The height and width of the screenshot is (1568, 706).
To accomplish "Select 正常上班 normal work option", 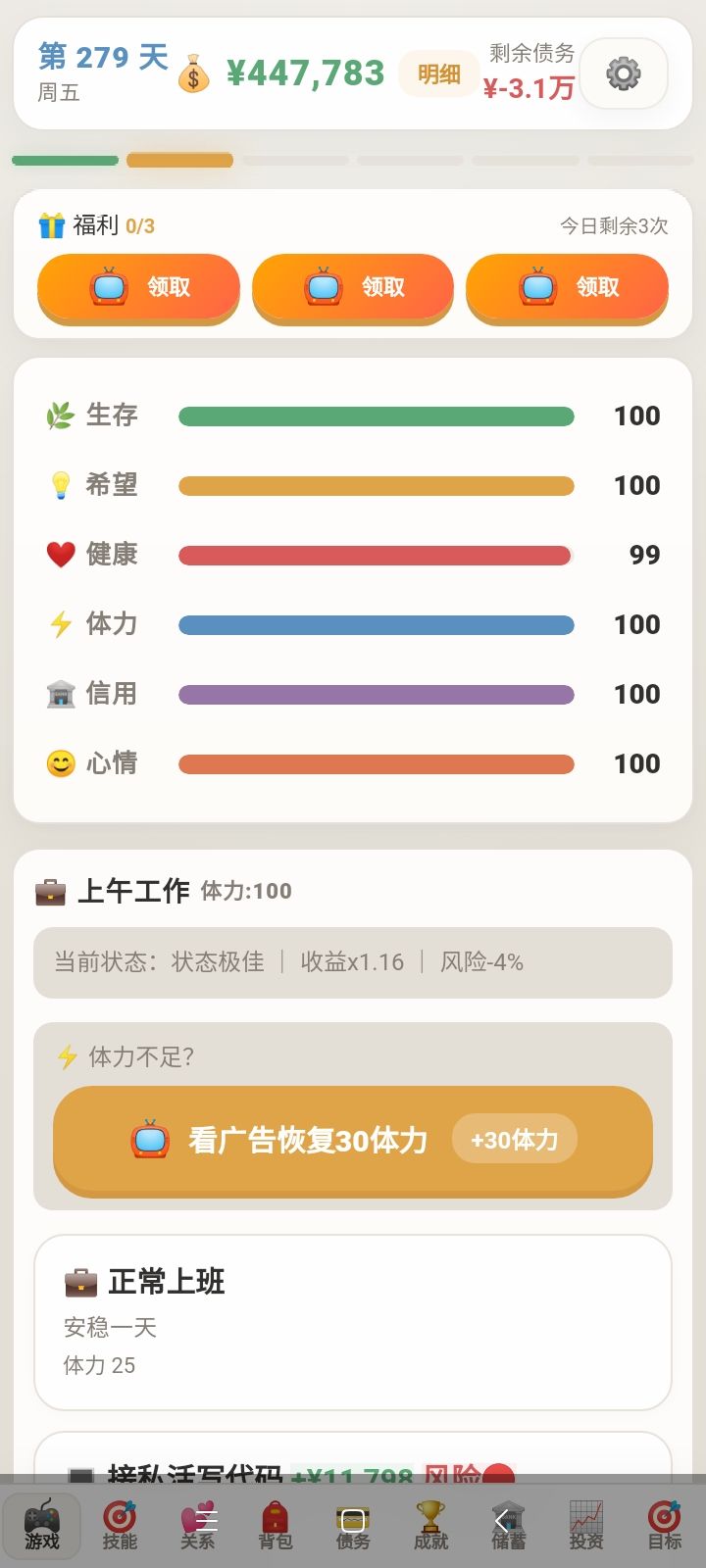I will (353, 1321).
